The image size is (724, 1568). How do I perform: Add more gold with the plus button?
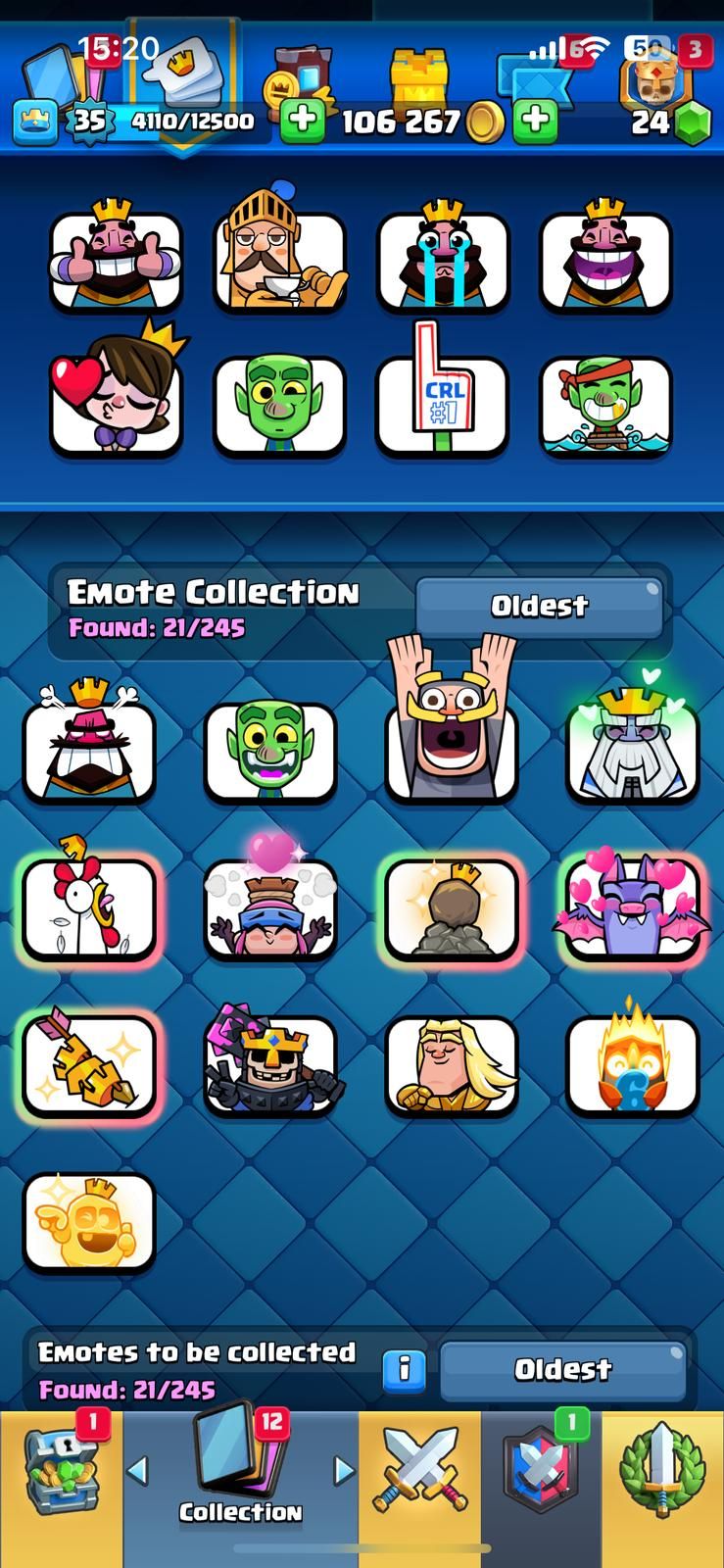[535, 122]
